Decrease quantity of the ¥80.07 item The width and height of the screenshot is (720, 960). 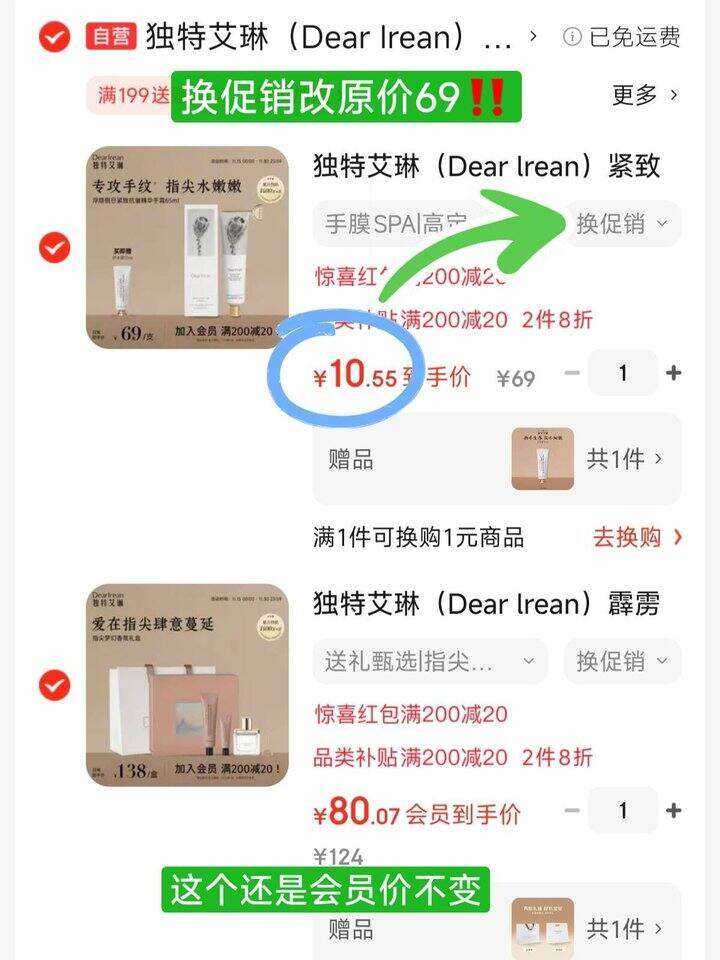(572, 811)
